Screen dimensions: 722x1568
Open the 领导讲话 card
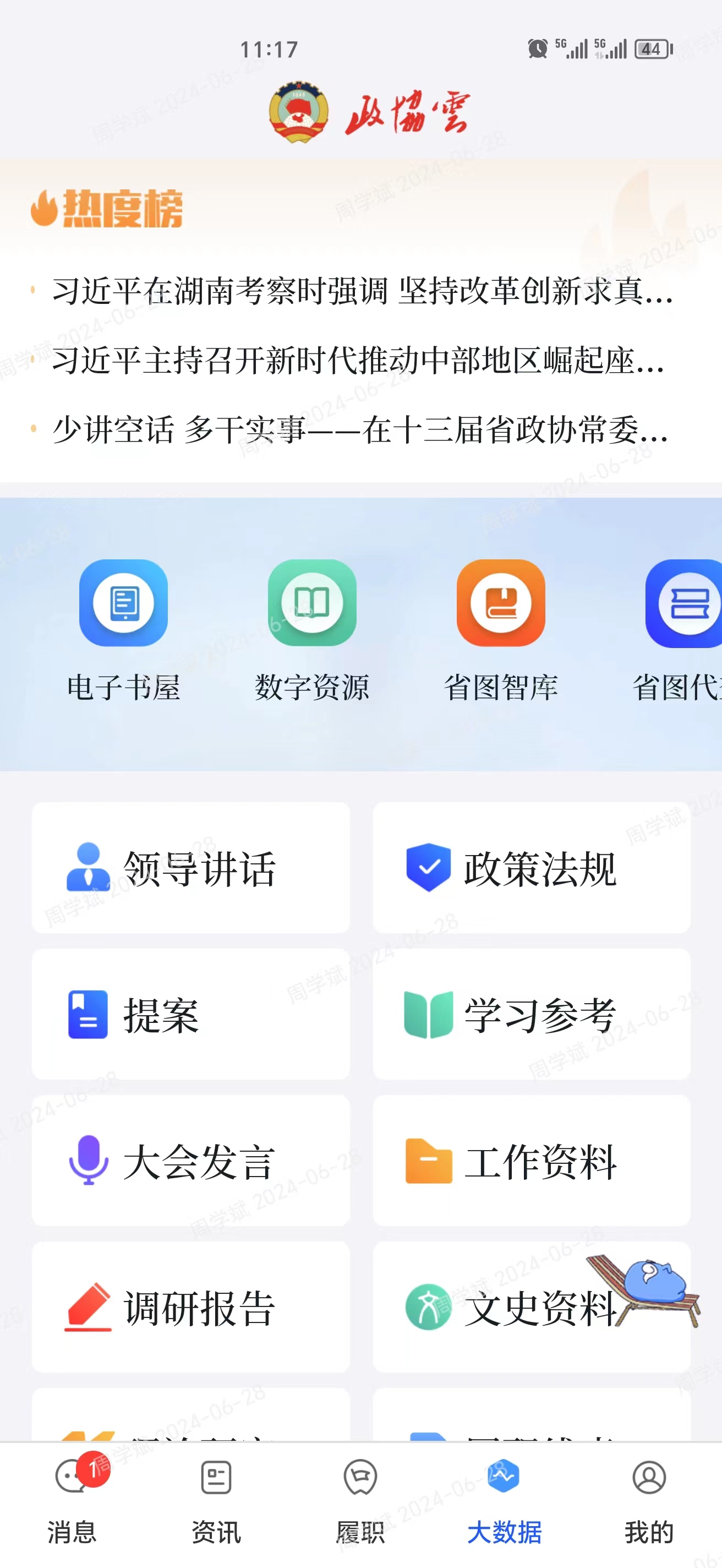[190, 867]
